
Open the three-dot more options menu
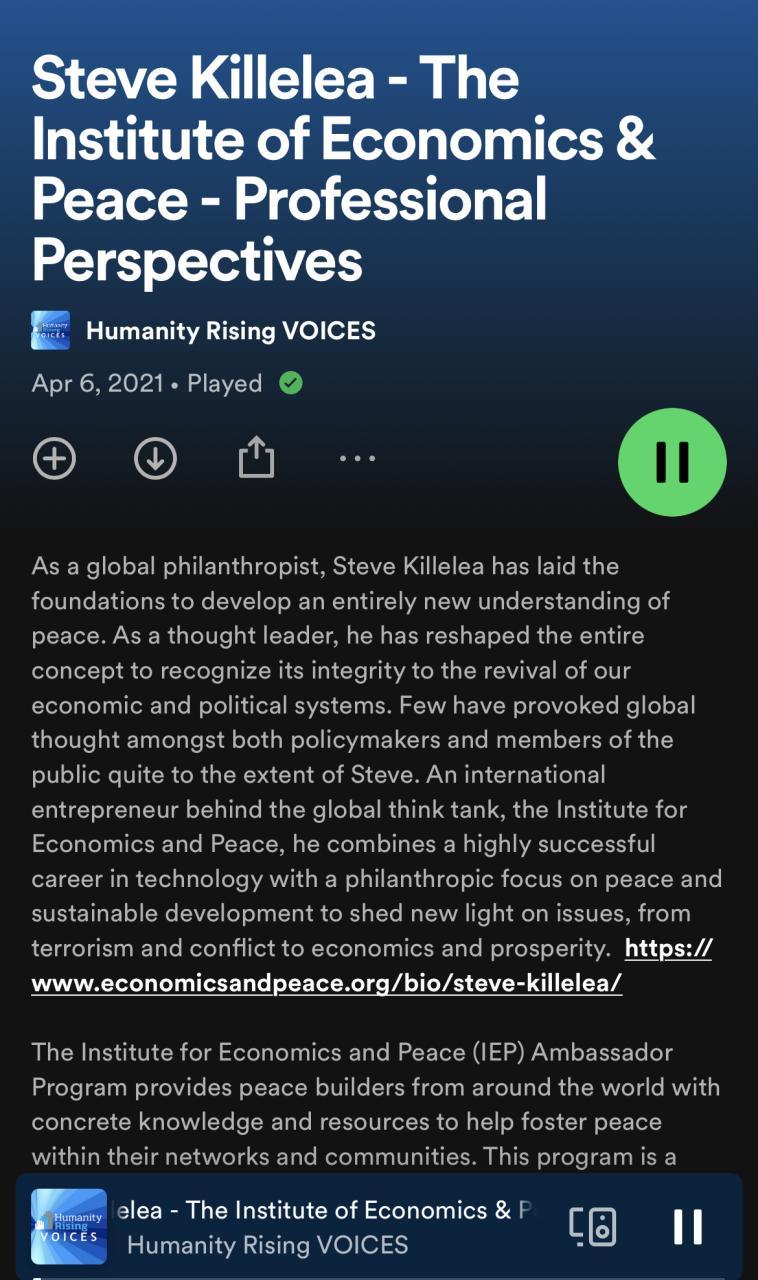click(x=357, y=459)
